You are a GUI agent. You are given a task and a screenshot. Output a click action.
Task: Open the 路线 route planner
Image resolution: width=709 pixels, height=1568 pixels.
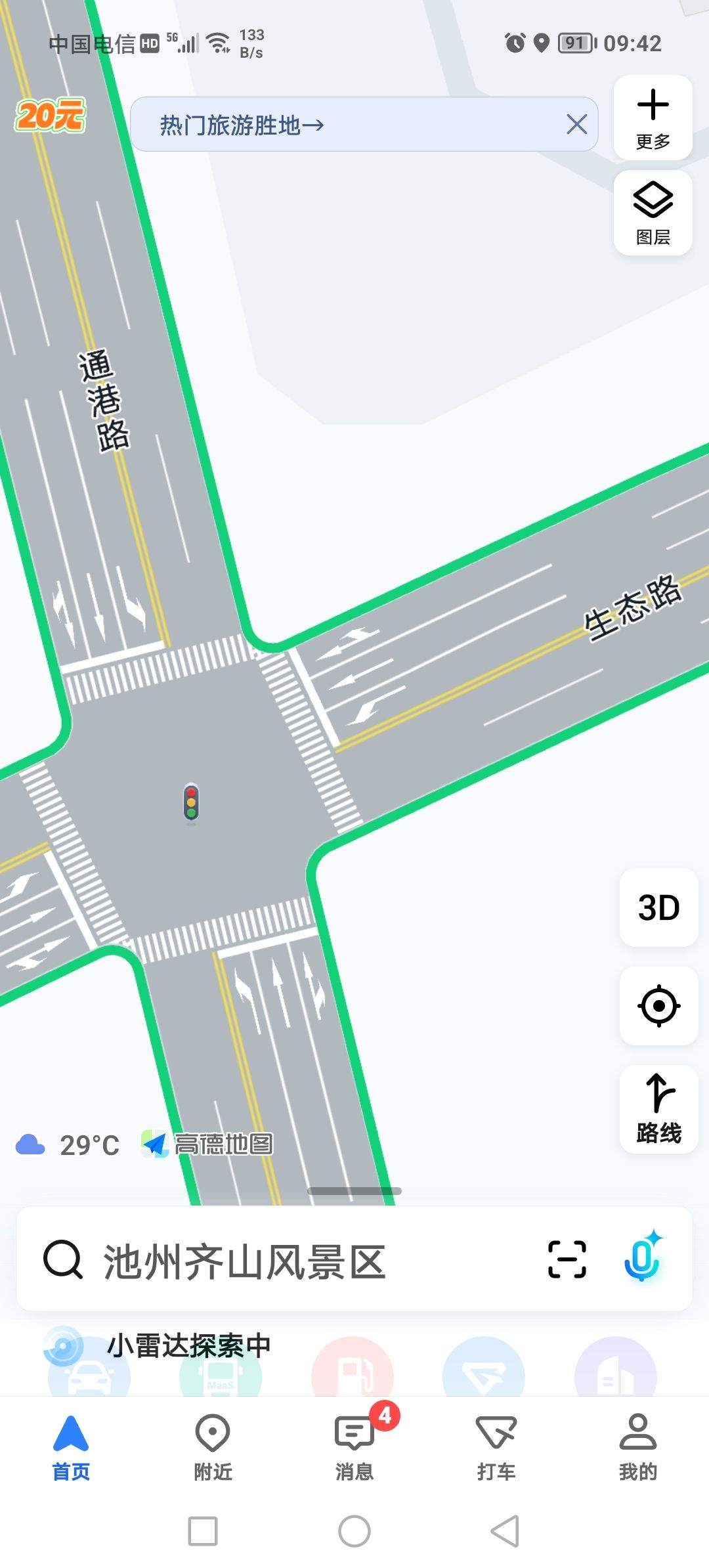[658, 1108]
